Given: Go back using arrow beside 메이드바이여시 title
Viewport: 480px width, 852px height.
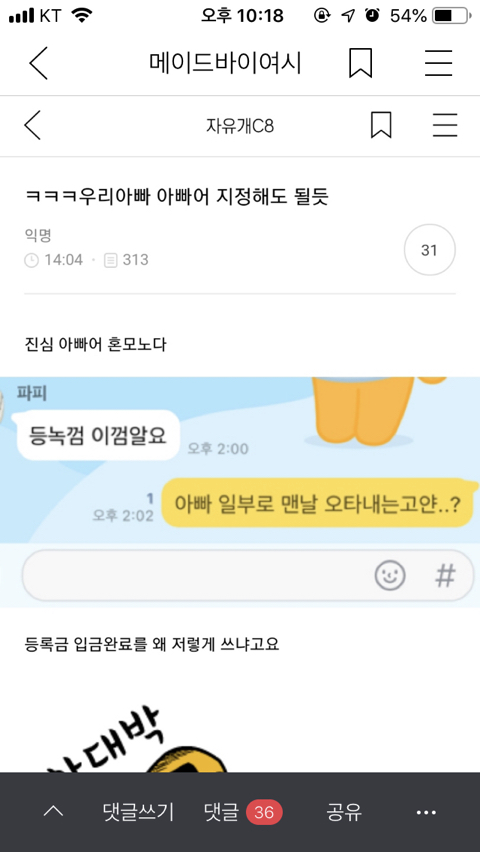Looking at the screenshot, I should tap(38, 64).
